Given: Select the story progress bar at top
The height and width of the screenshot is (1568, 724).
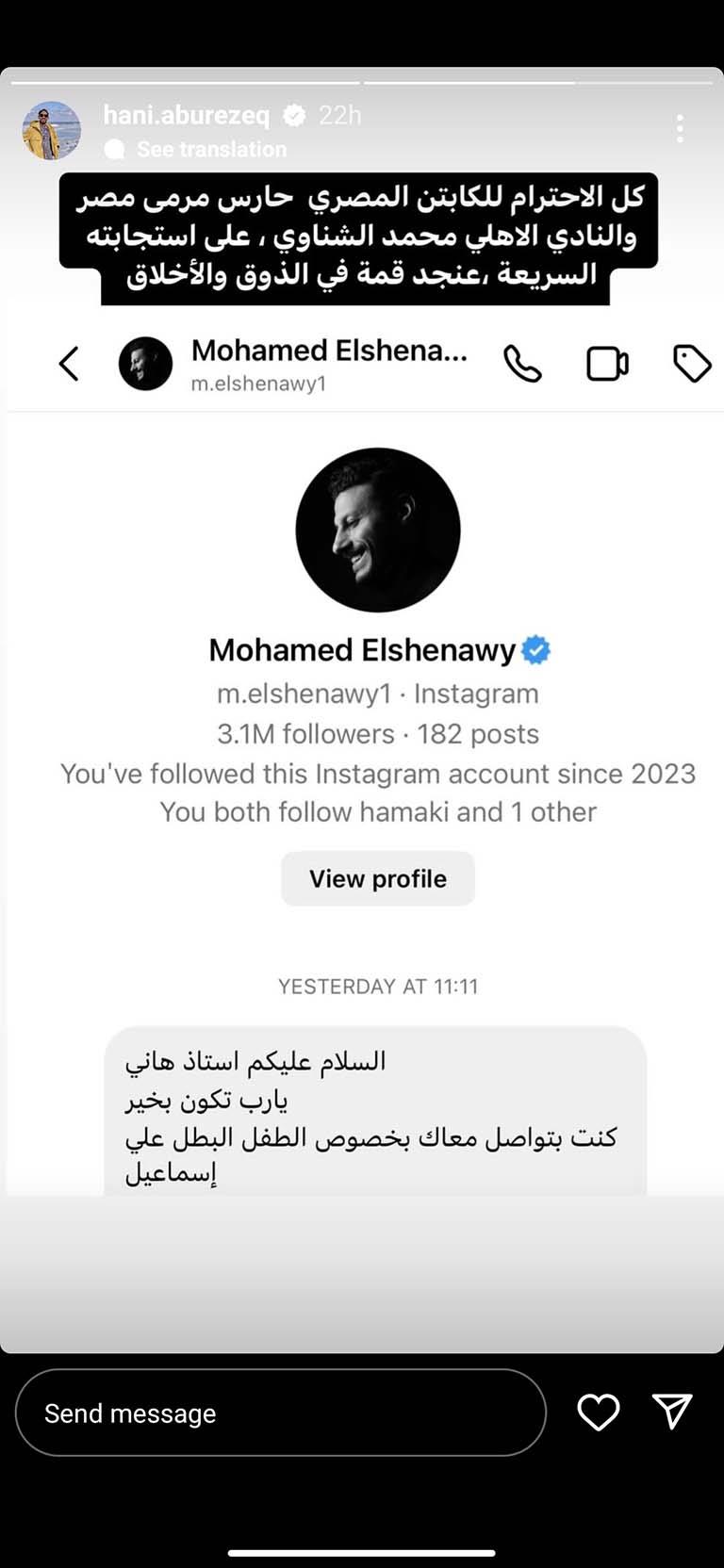Looking at the screenshot, I should (362, 83).
